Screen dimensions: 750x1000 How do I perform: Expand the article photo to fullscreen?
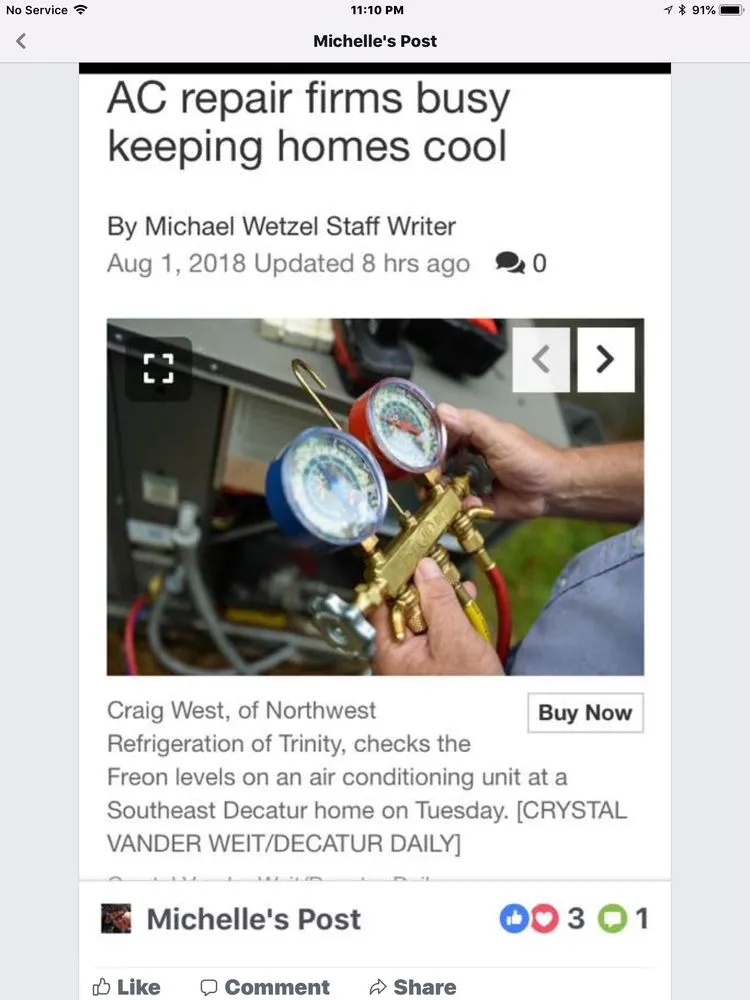pos(158,368)
